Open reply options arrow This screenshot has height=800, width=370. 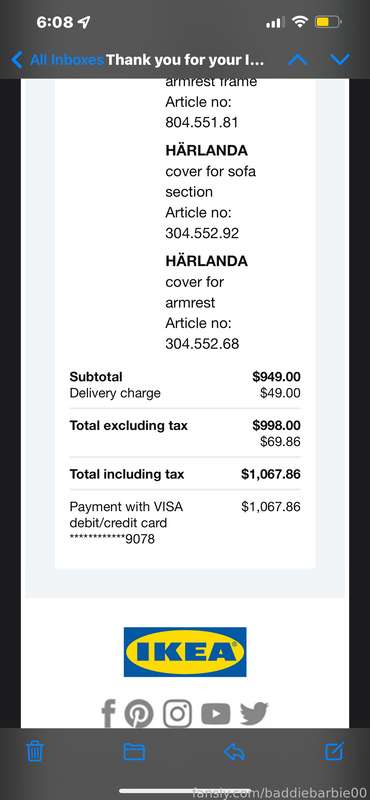tap(235, 752)
